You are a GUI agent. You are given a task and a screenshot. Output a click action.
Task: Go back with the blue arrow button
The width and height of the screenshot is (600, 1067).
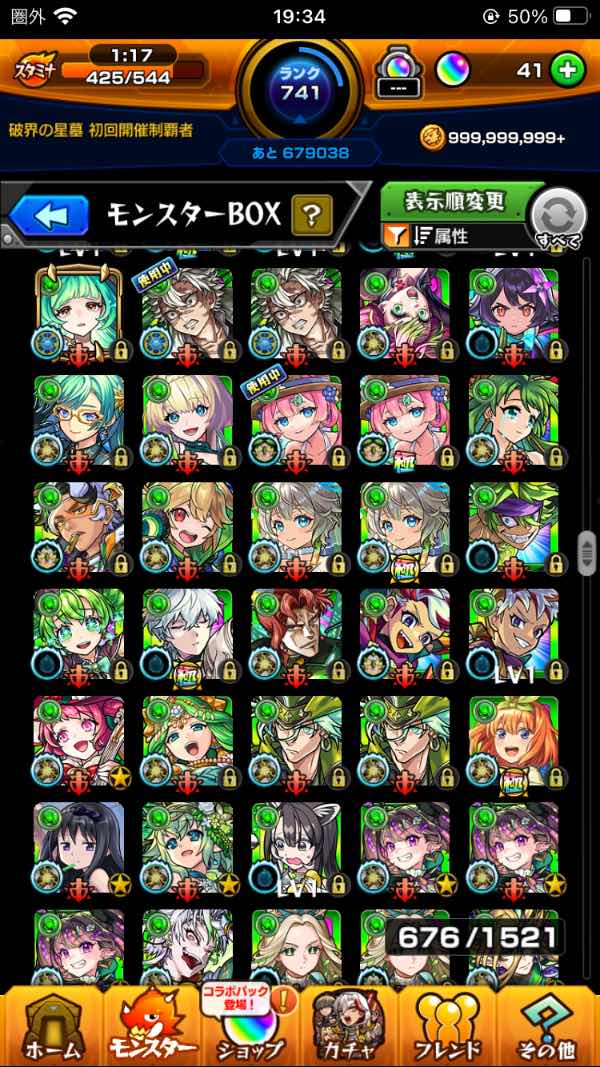tap(49, 215)
